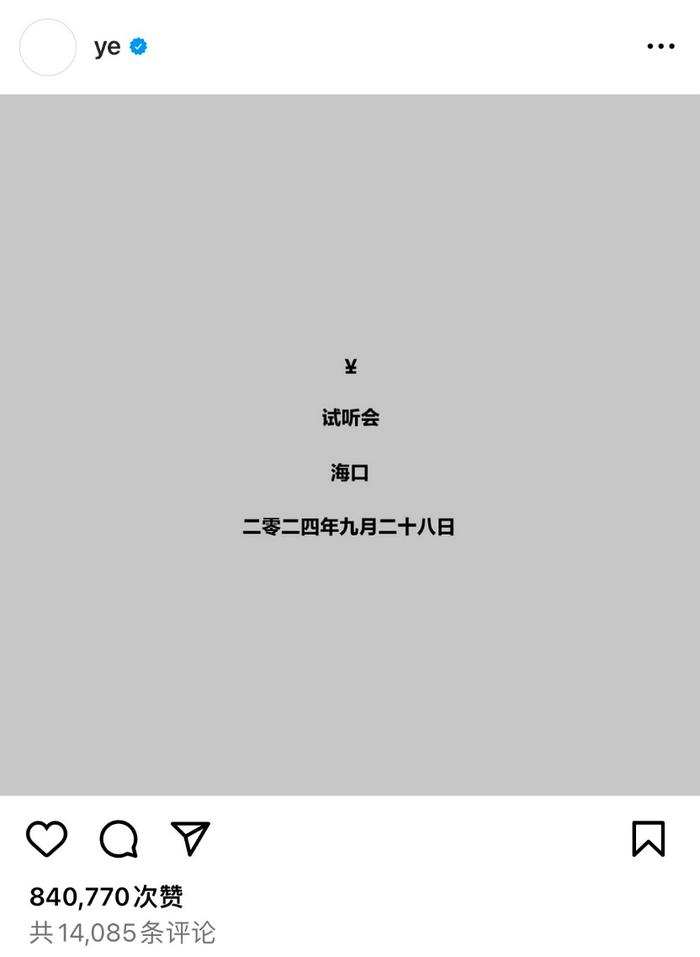View all 14,085 comments
The width and height of the screenshot is (700, 957).
(x=122, y=932)
